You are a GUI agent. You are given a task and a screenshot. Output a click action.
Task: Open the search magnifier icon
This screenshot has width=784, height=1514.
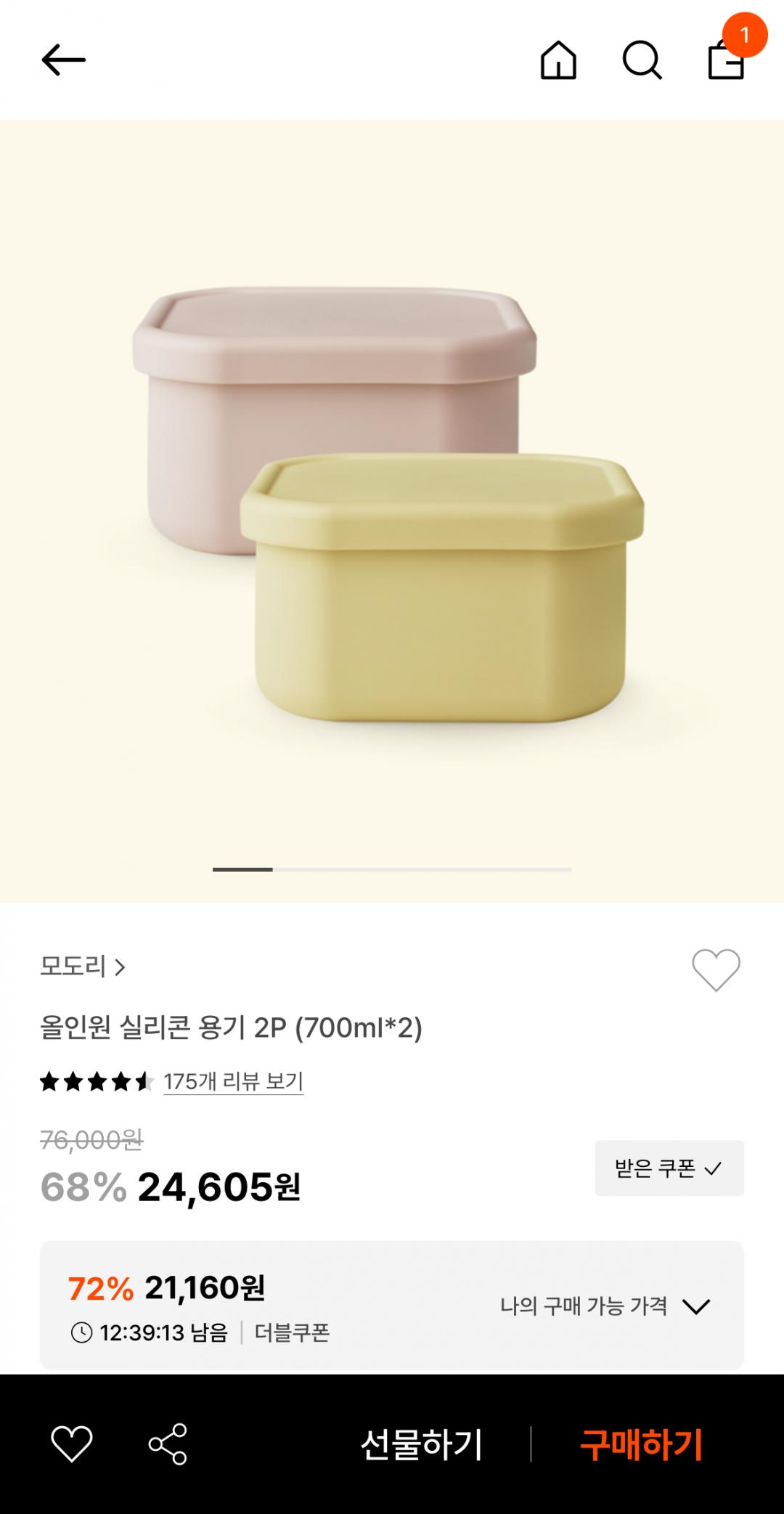point(642,60)
